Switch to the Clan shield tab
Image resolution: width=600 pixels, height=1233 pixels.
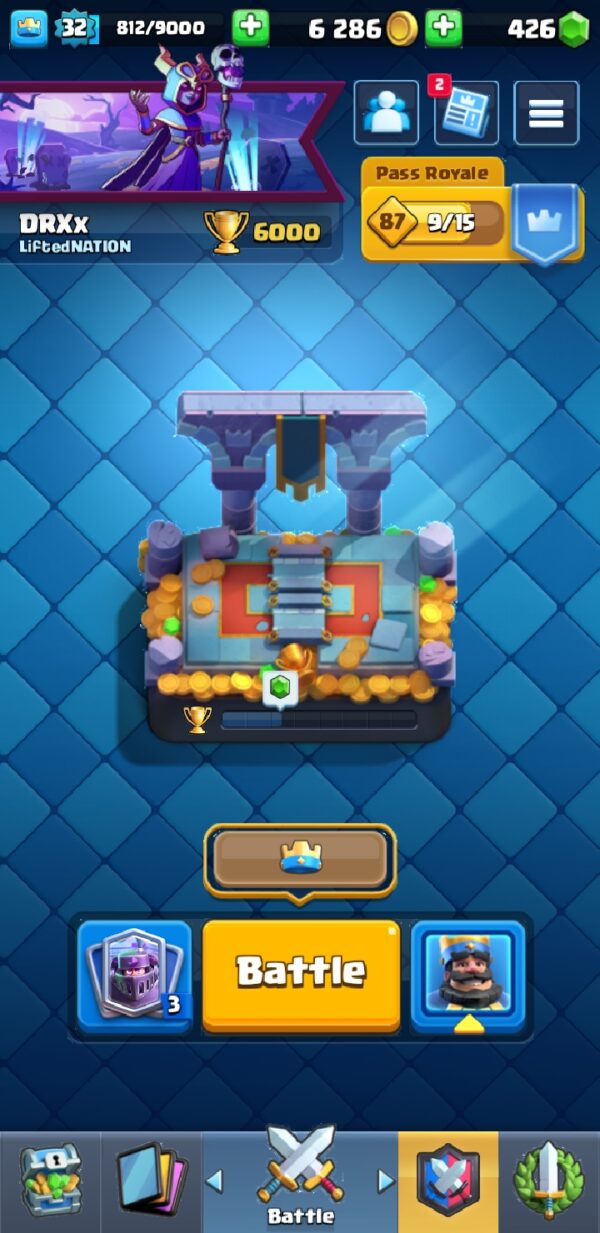448,1182
